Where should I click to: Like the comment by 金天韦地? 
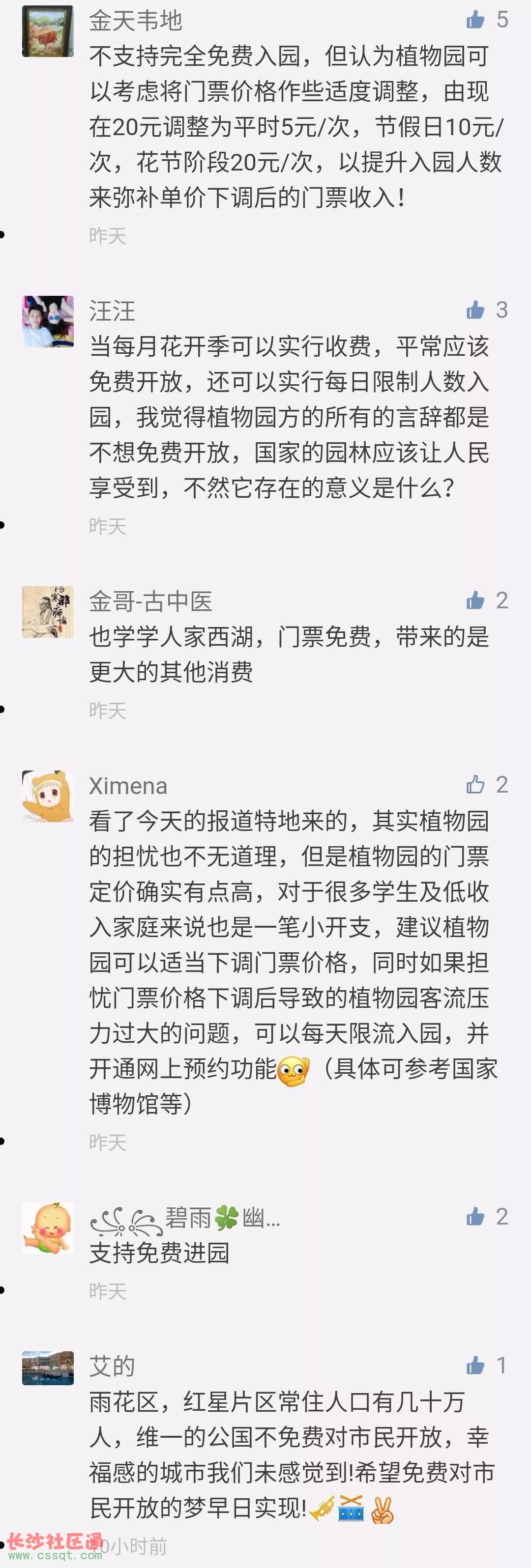coord(475,20)
